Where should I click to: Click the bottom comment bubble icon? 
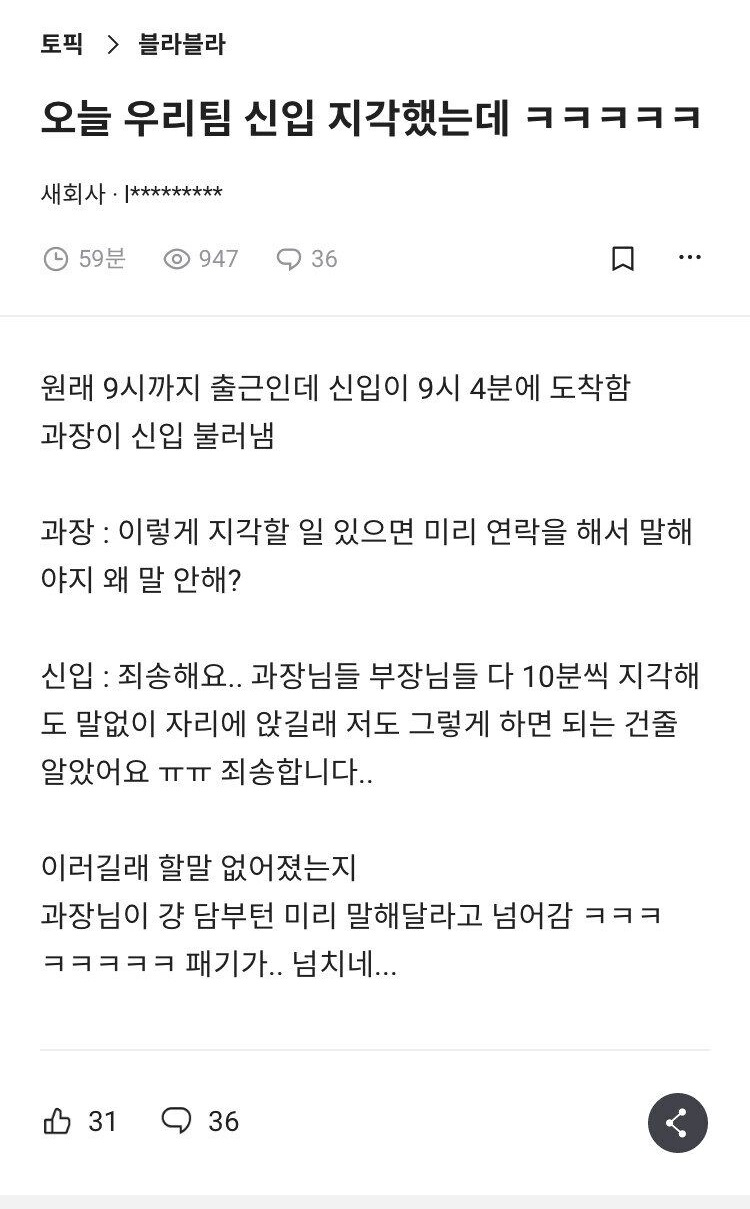[x=179, y=1122]
